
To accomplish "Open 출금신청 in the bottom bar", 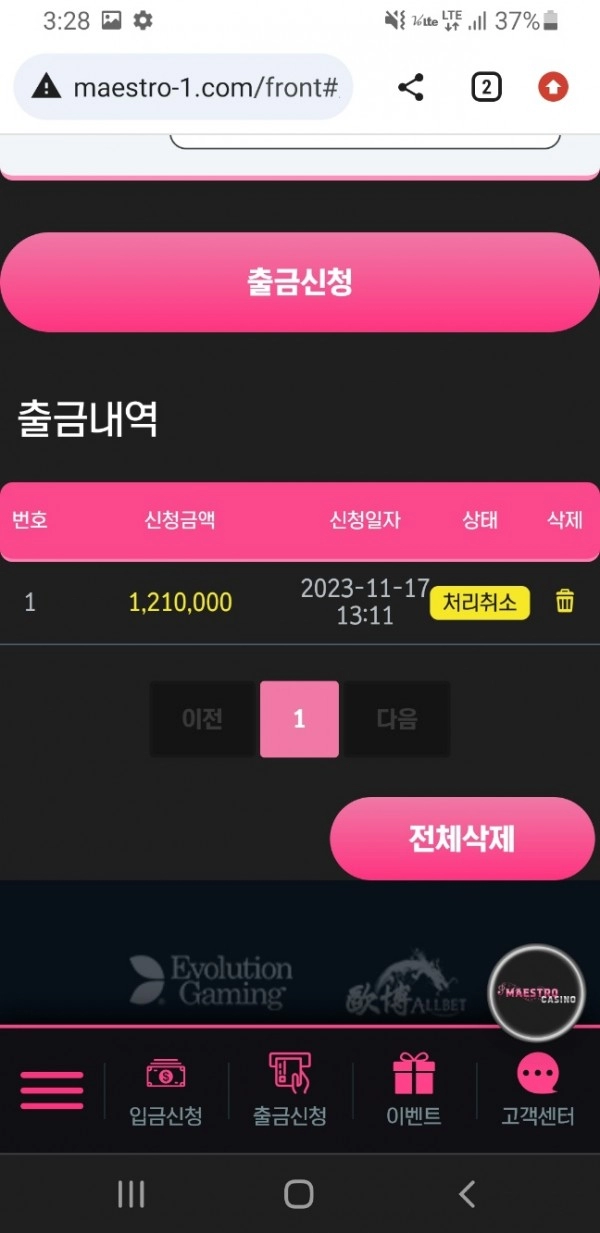I will 290,1090.
